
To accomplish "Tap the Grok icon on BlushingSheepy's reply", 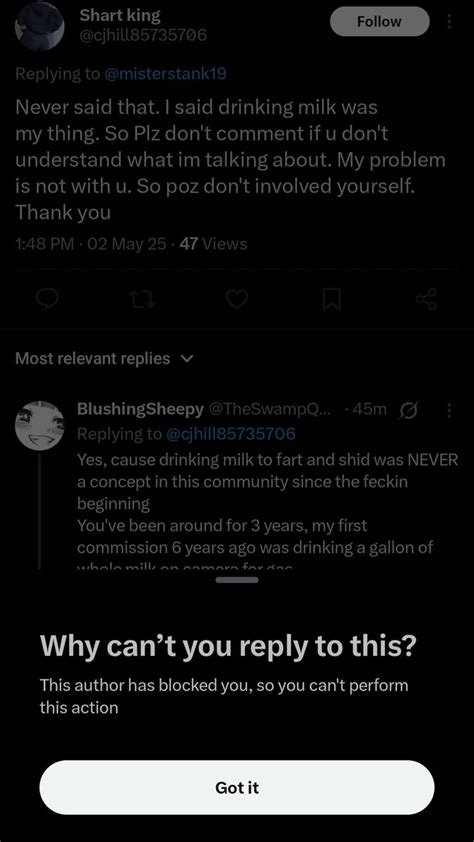I will 409,410.
